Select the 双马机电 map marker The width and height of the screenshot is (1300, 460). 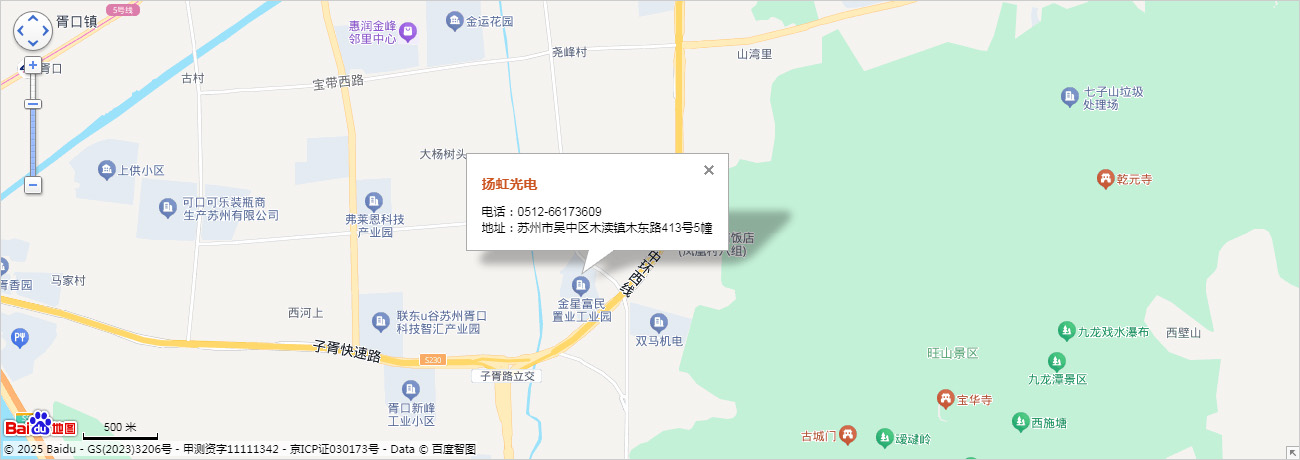click(658, 322)
